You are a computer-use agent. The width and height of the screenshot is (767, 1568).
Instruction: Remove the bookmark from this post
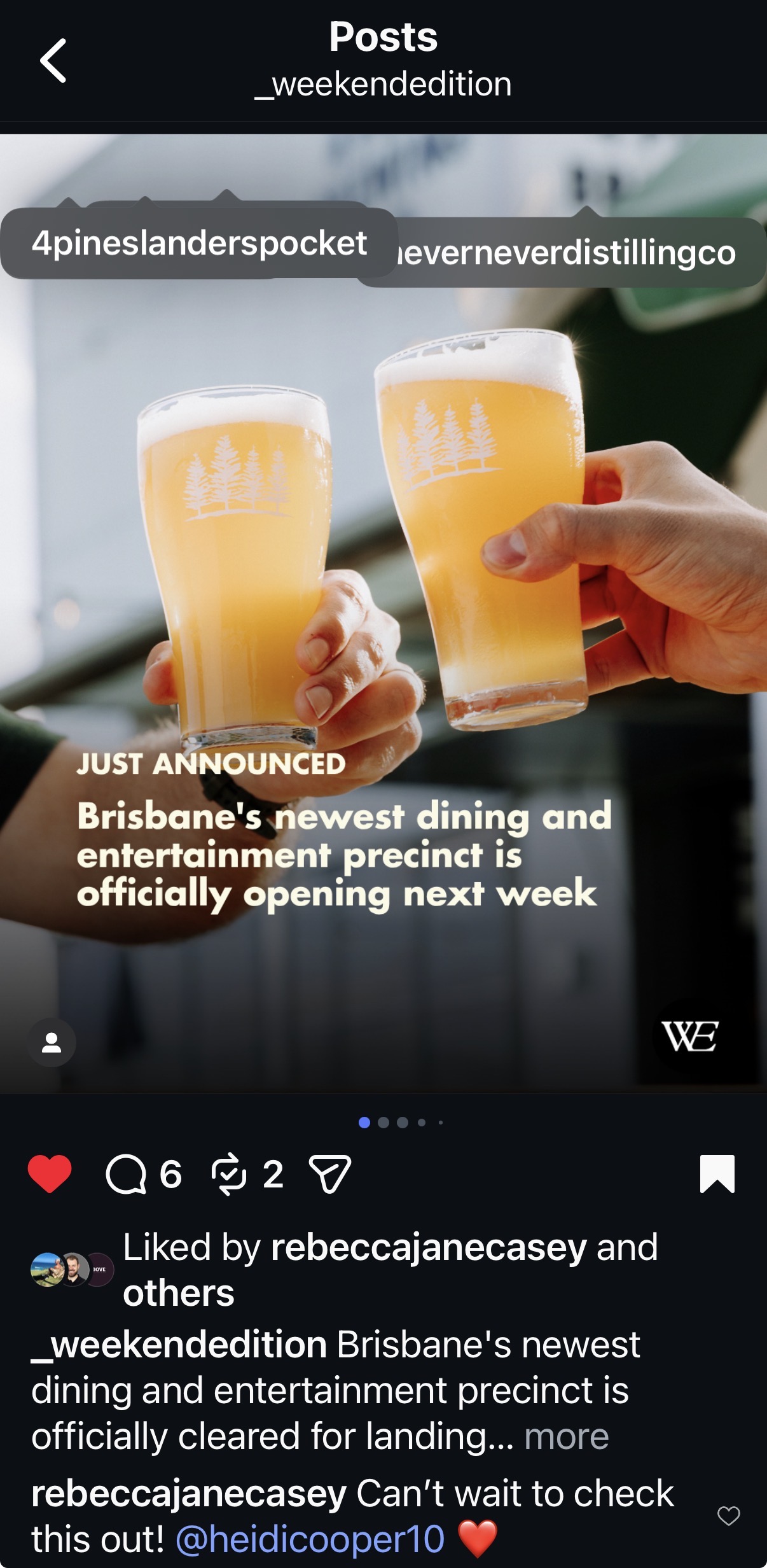(x=717, y=1173)
